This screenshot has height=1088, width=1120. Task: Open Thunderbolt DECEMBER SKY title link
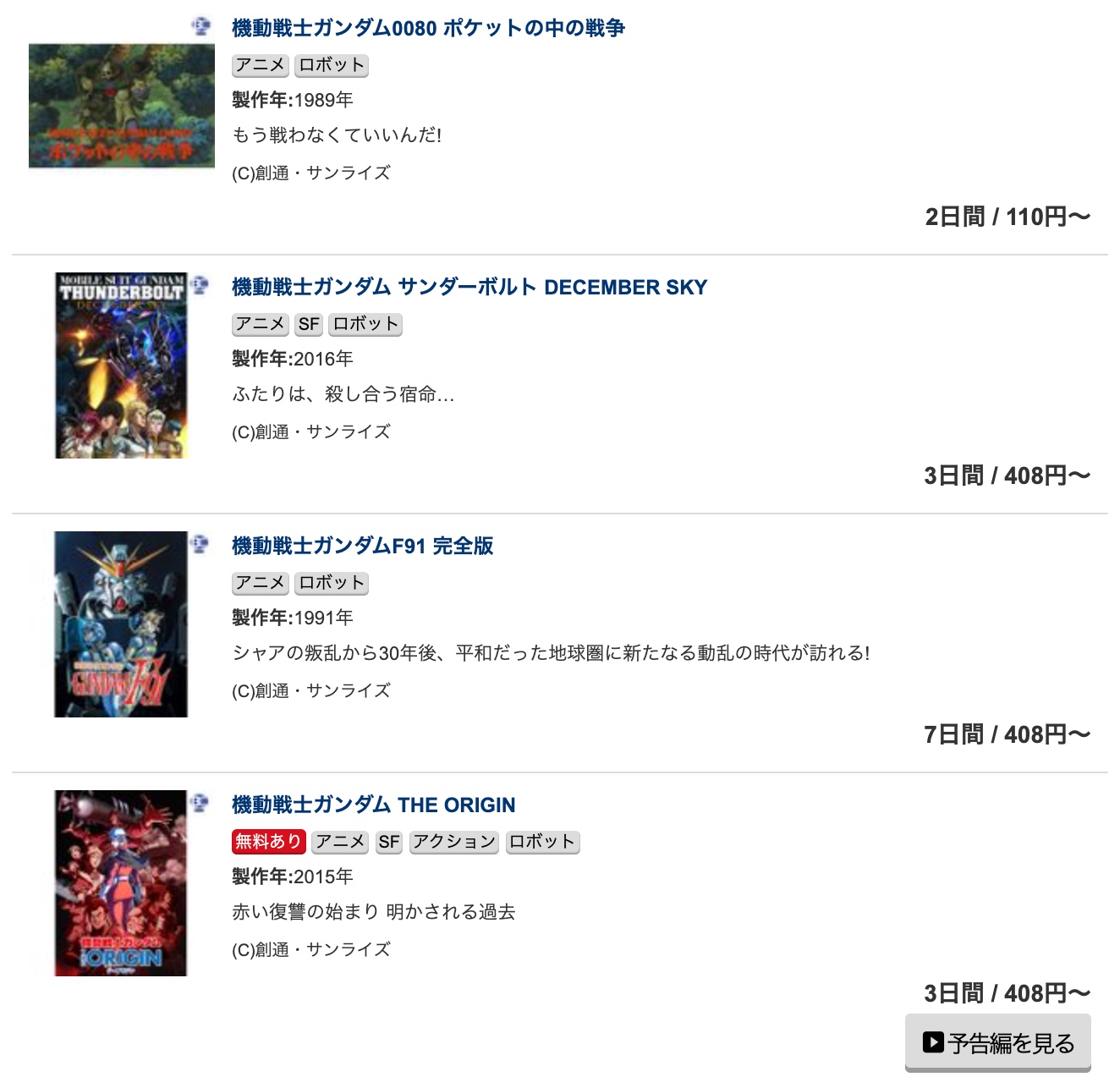pyautogui.click(x=469, y=287)
